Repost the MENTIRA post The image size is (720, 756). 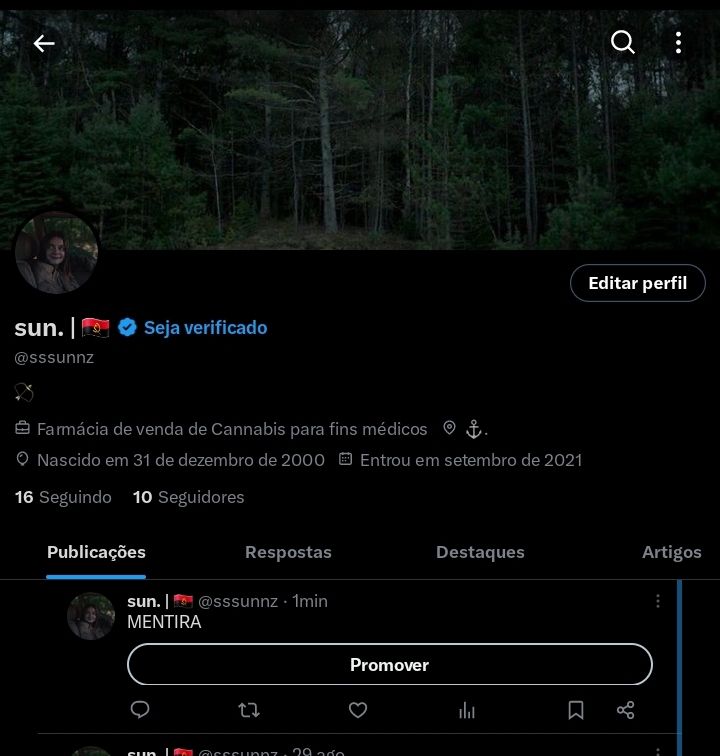click(249, 710)
